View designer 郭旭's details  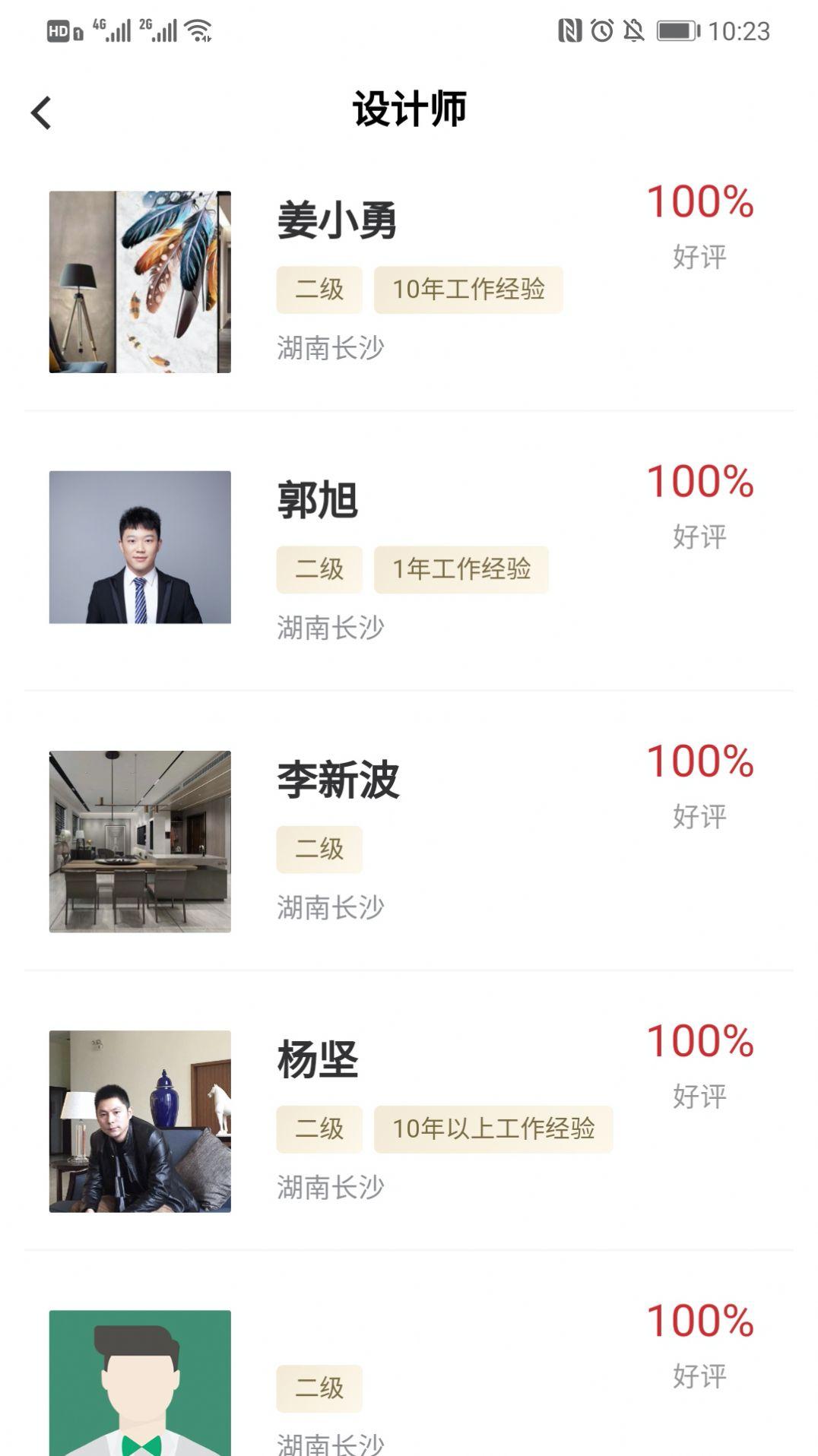tap(318, 501)
